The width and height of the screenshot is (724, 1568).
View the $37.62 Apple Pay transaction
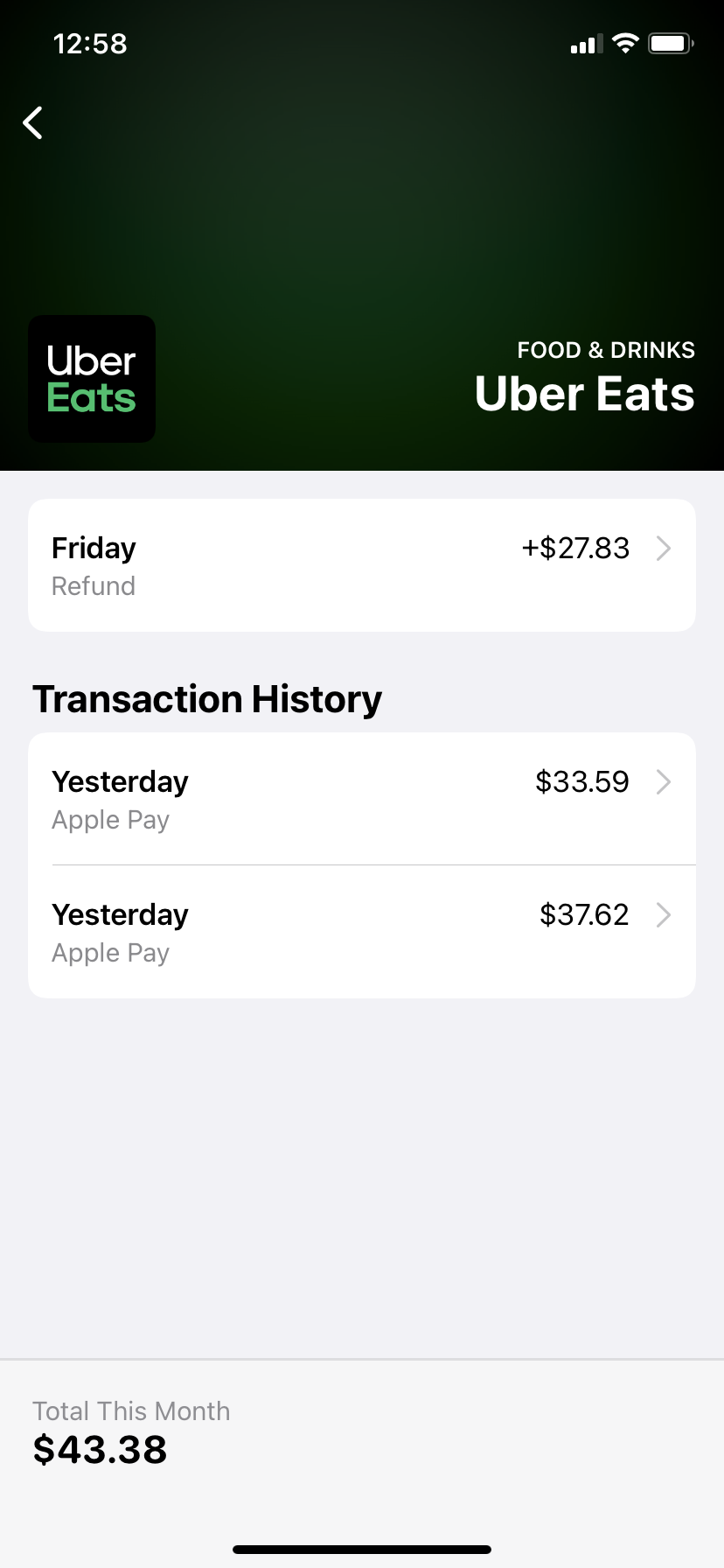(361, 932)
